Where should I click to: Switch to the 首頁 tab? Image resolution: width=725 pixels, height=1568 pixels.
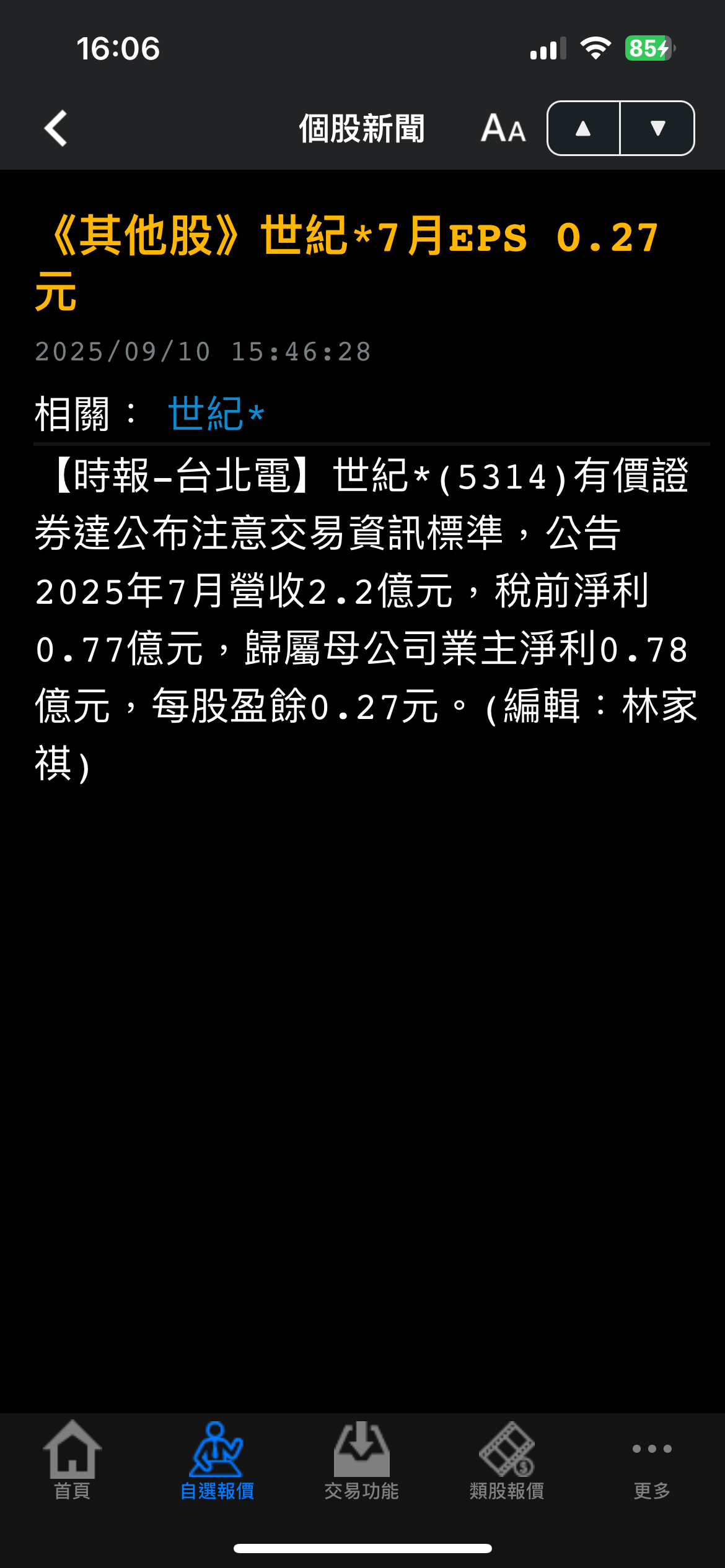click(72, 1460)
